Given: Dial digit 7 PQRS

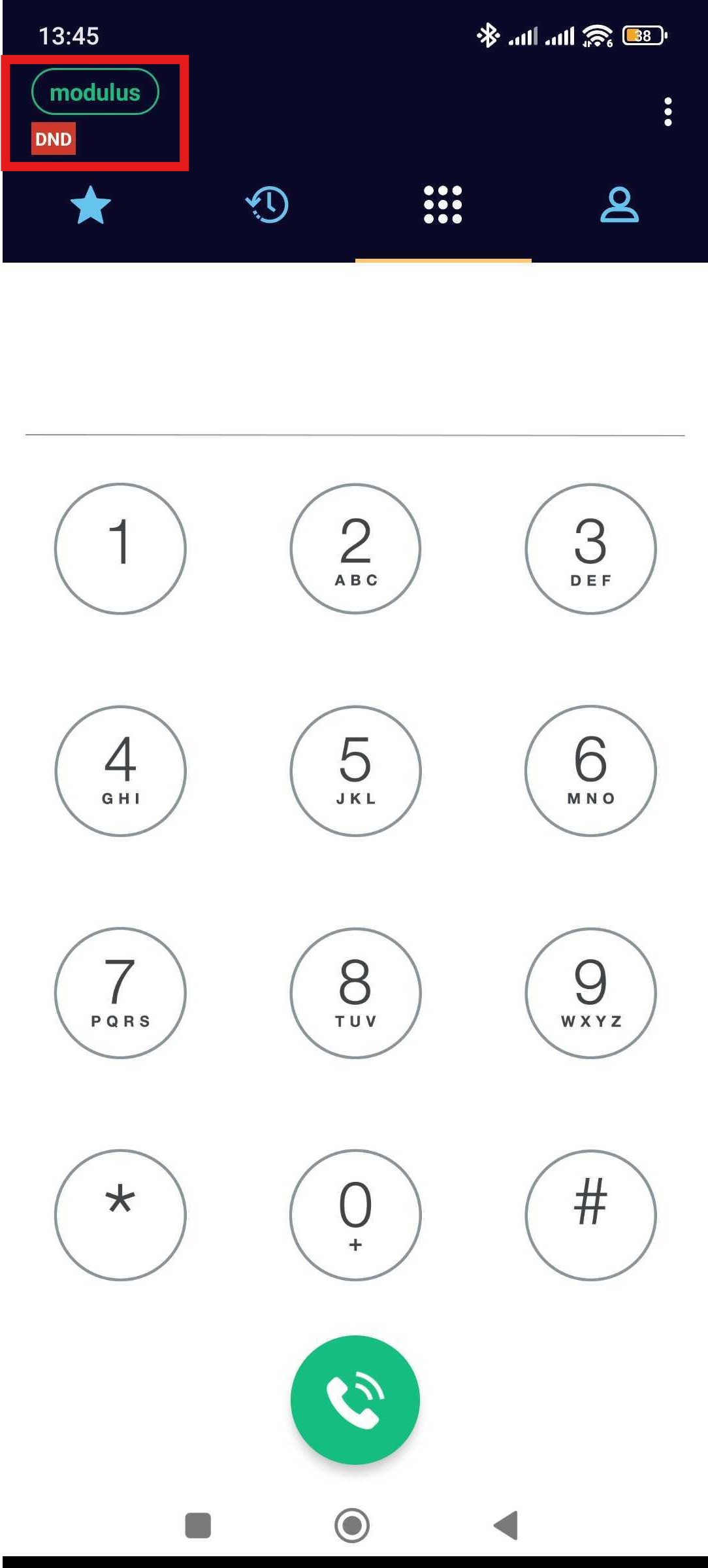Looking at the screenshot, I should pyautogui.click(x=120, y=993).
